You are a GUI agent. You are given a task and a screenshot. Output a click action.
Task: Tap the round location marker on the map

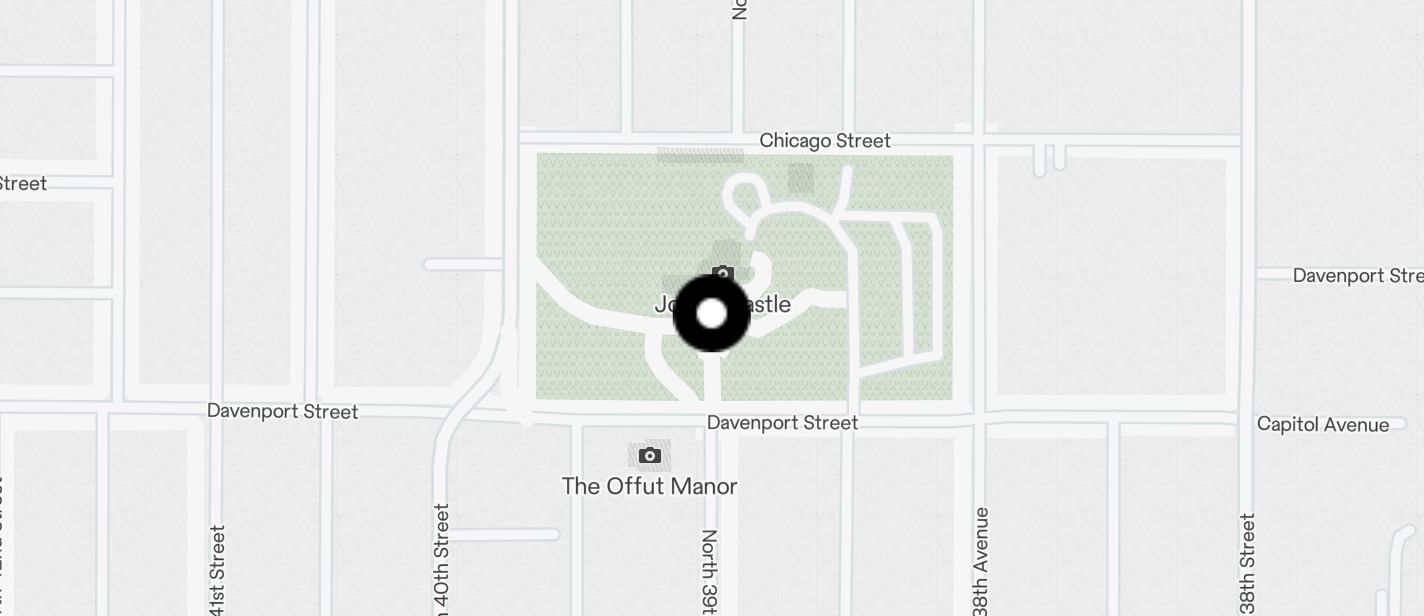[x=711, y=314]
